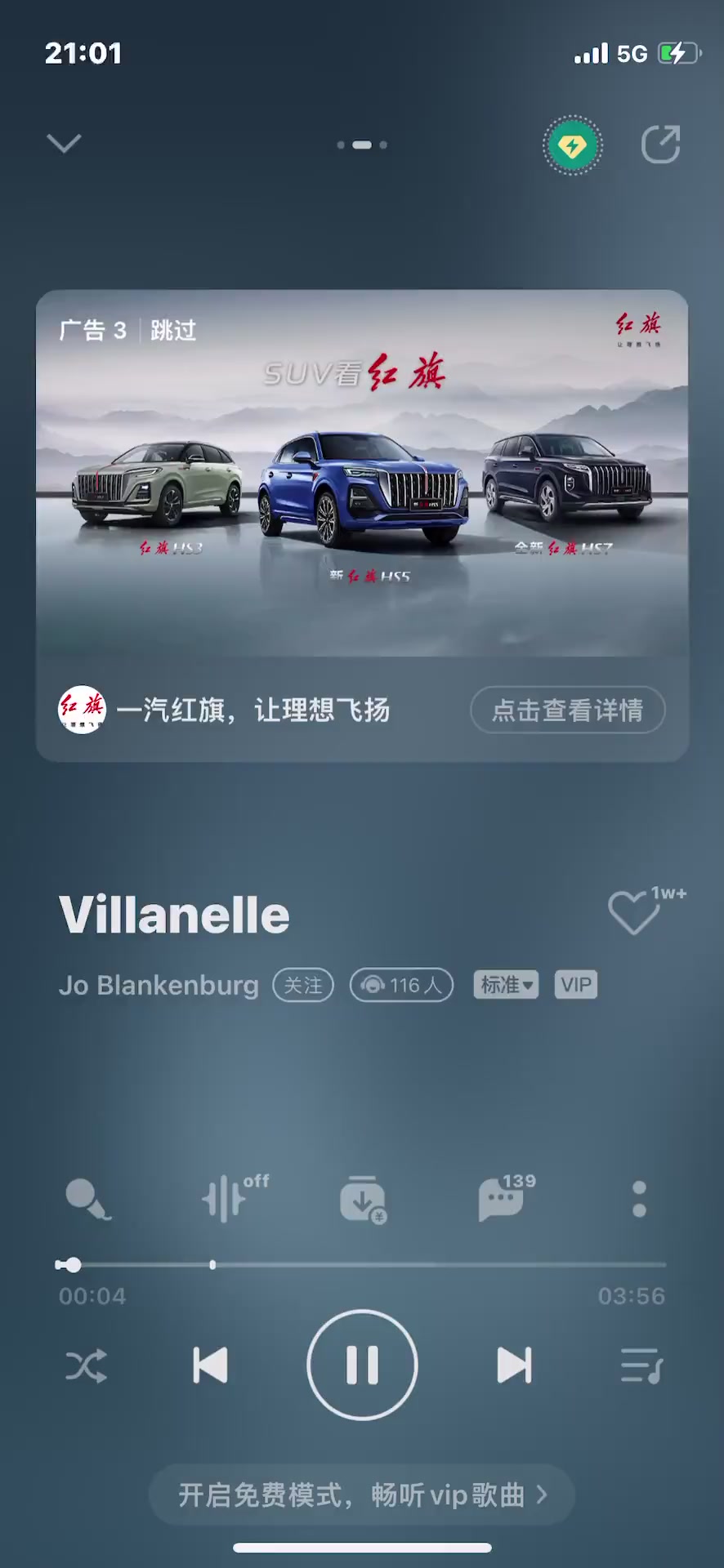Pause the current track
Viewport: 724px width, 1568px height.
[x=362, y=1365]
